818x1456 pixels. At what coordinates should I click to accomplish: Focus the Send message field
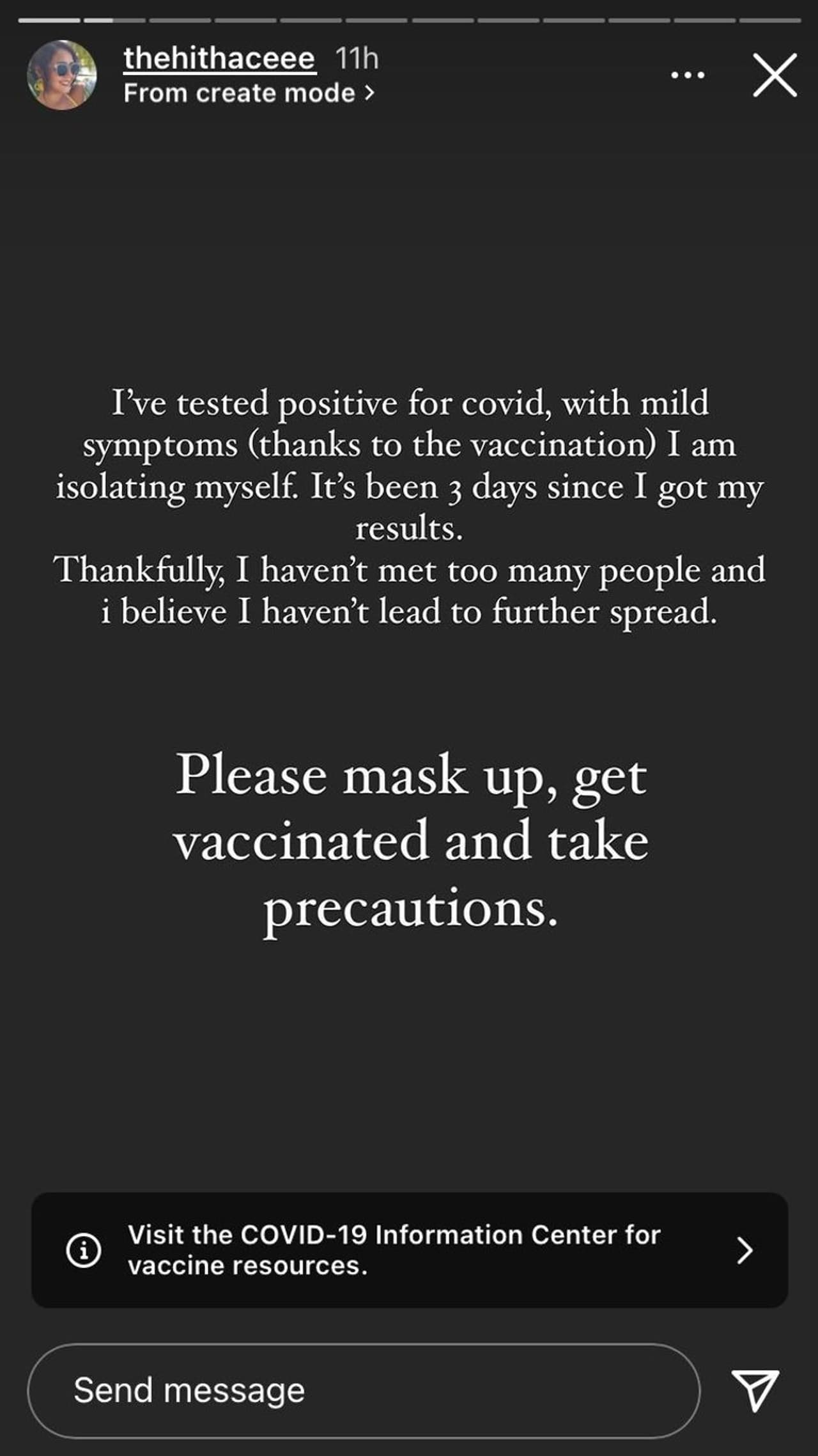coord(363,1390)
